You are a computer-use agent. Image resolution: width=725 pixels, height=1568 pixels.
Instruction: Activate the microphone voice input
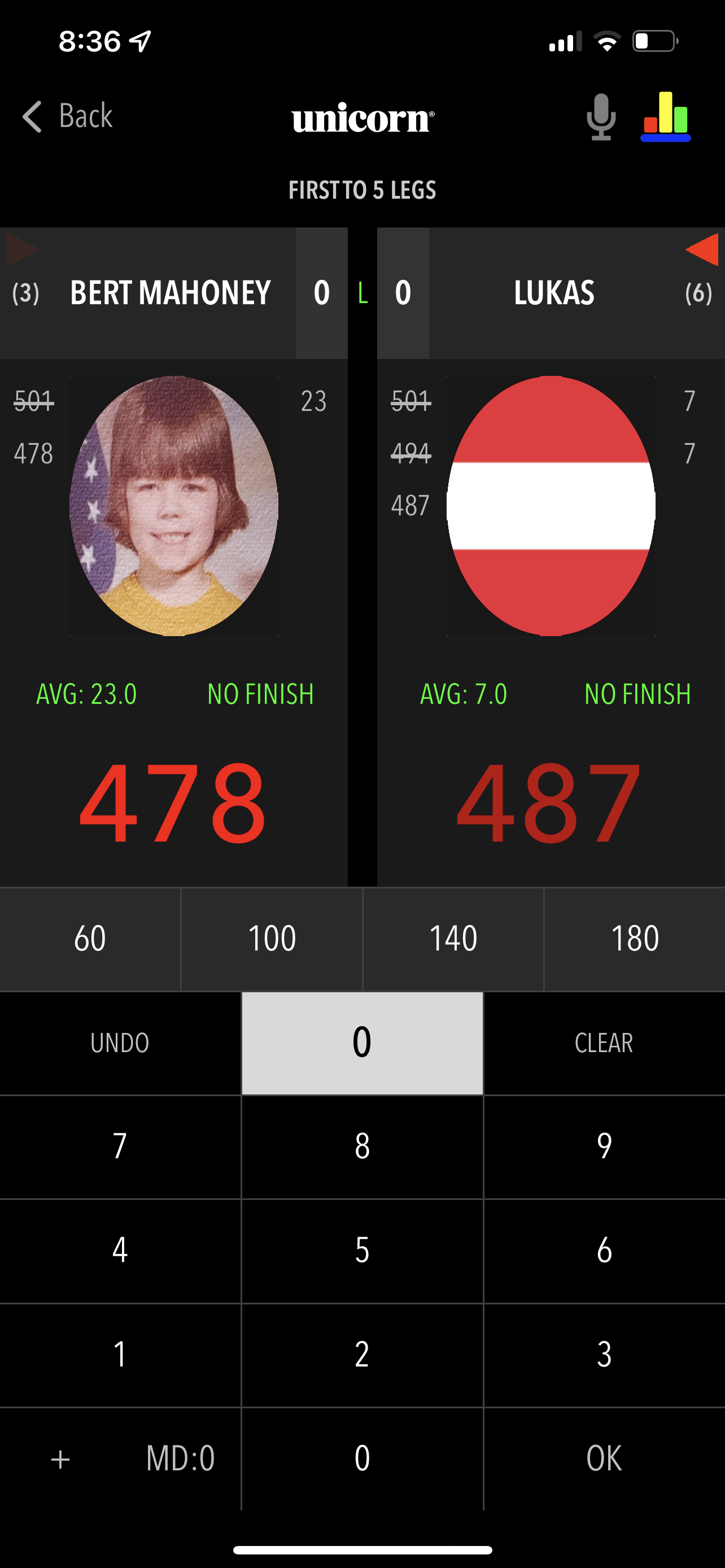coord(601,117)
